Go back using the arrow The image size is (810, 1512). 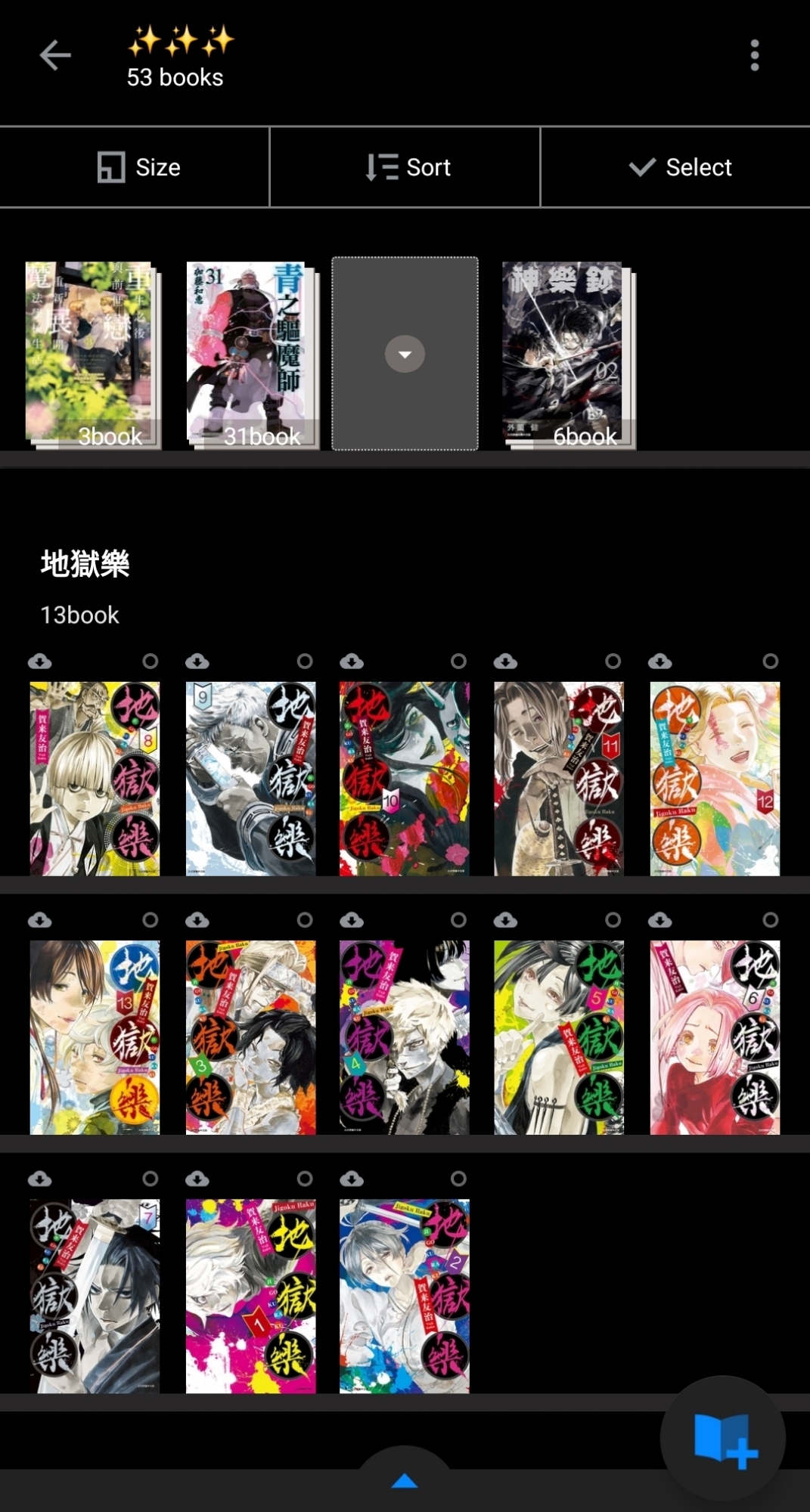tap(55, 55)
